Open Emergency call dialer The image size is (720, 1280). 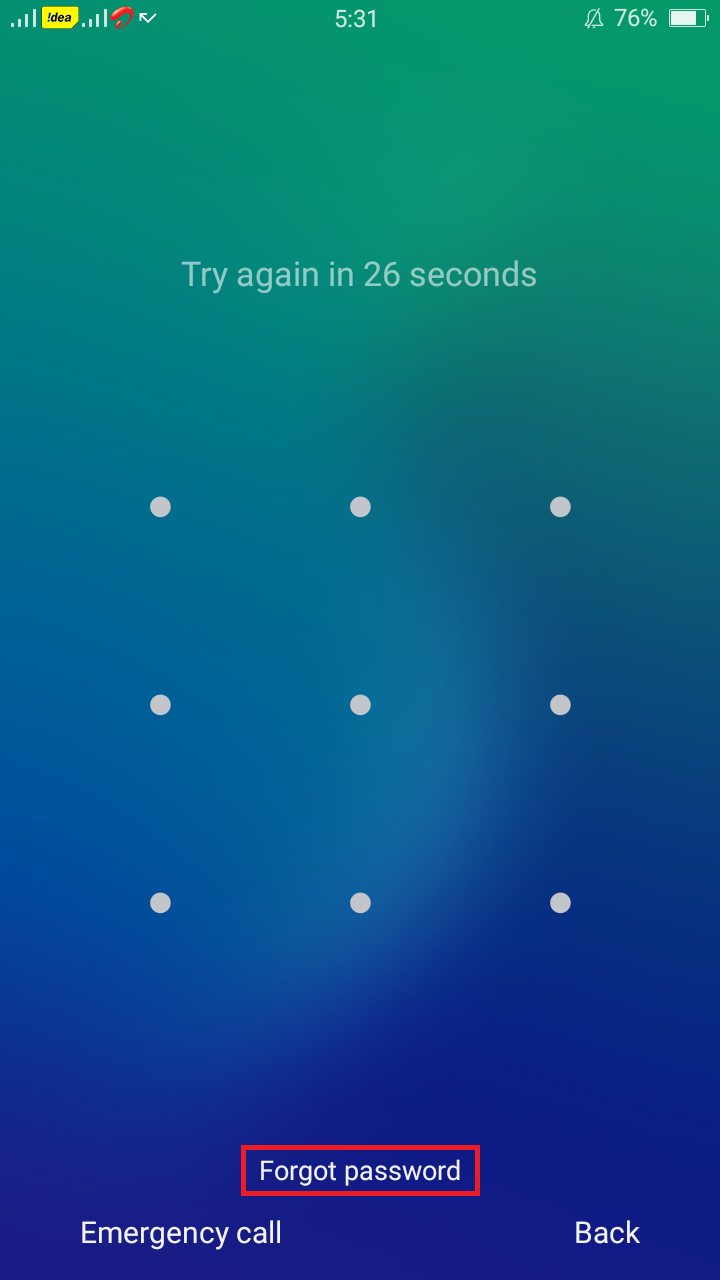[x=181, y=1233]
